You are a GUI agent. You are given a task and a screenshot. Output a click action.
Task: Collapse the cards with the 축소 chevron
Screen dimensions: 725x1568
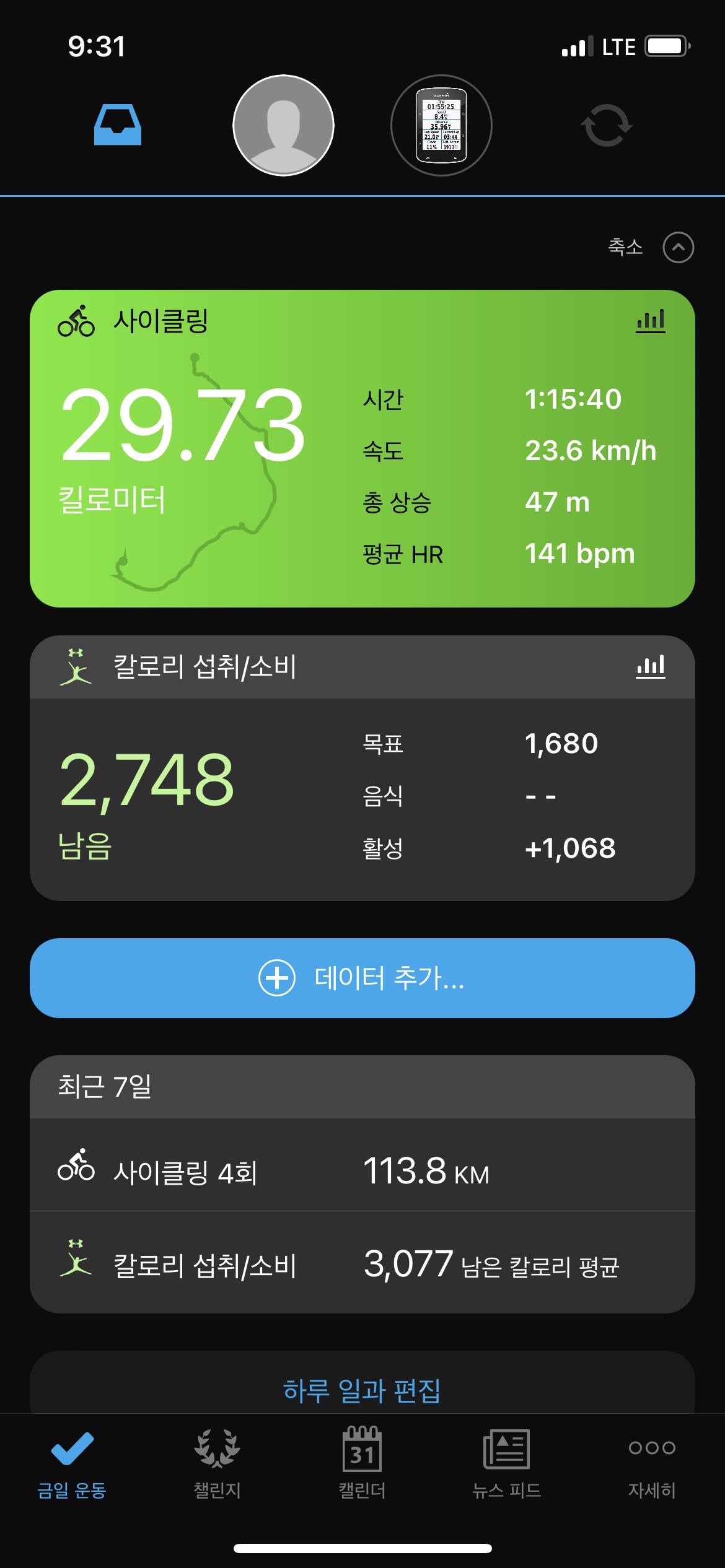(x=678, y=248)
